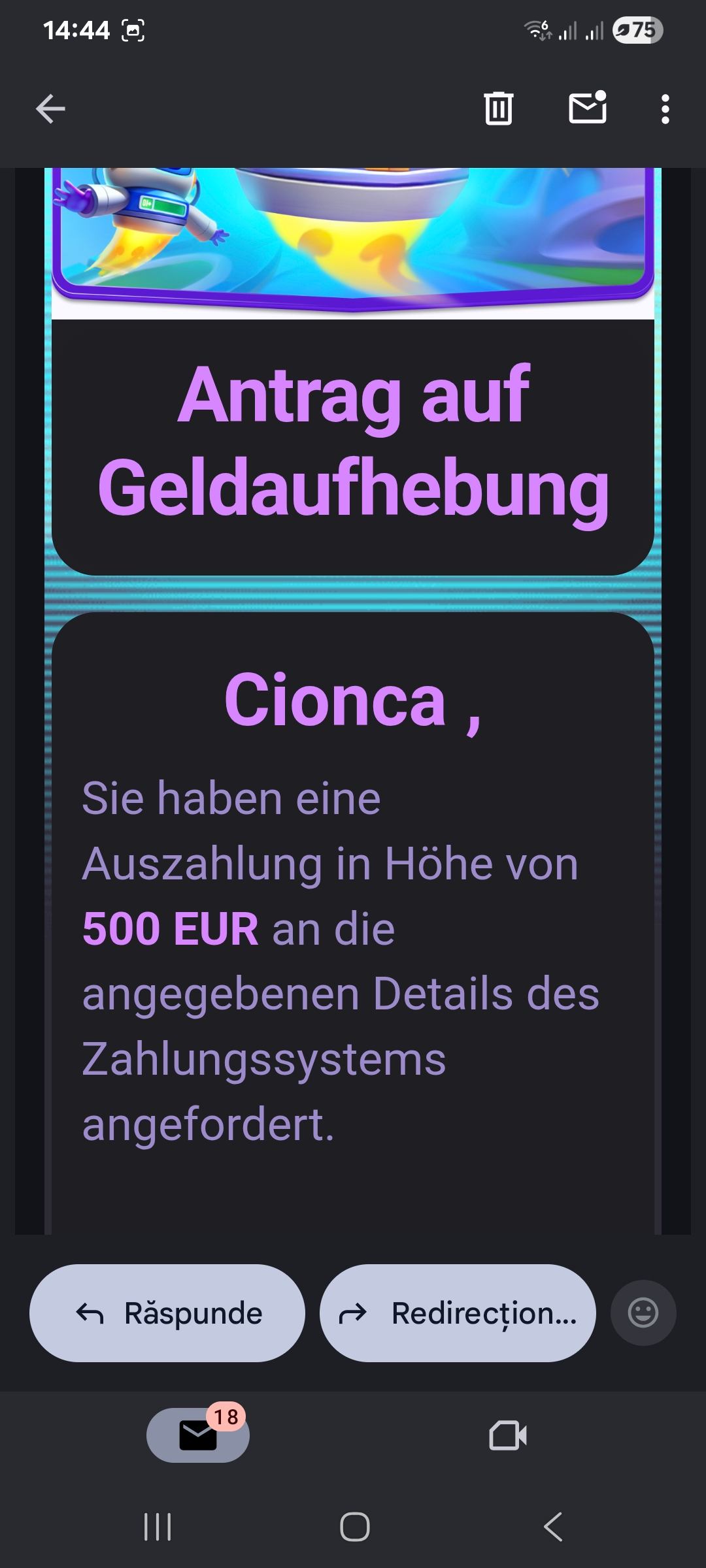
Task: Open recent apps from the navigation bar
Action: (x=158, y=1527)
